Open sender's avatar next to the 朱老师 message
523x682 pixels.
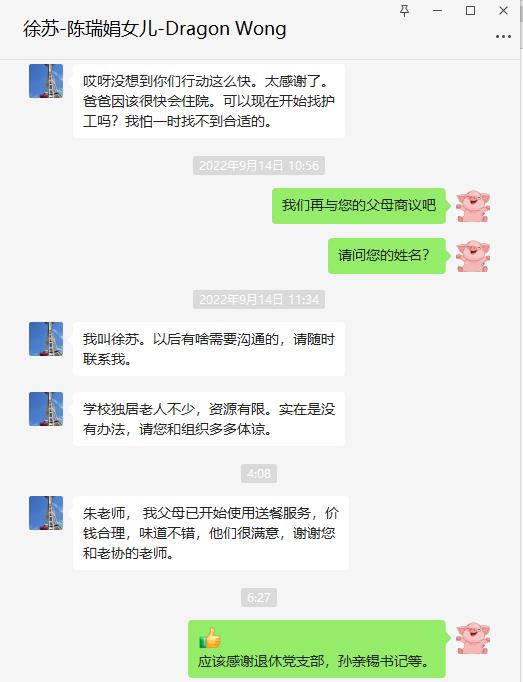click(x=46, y=513)
